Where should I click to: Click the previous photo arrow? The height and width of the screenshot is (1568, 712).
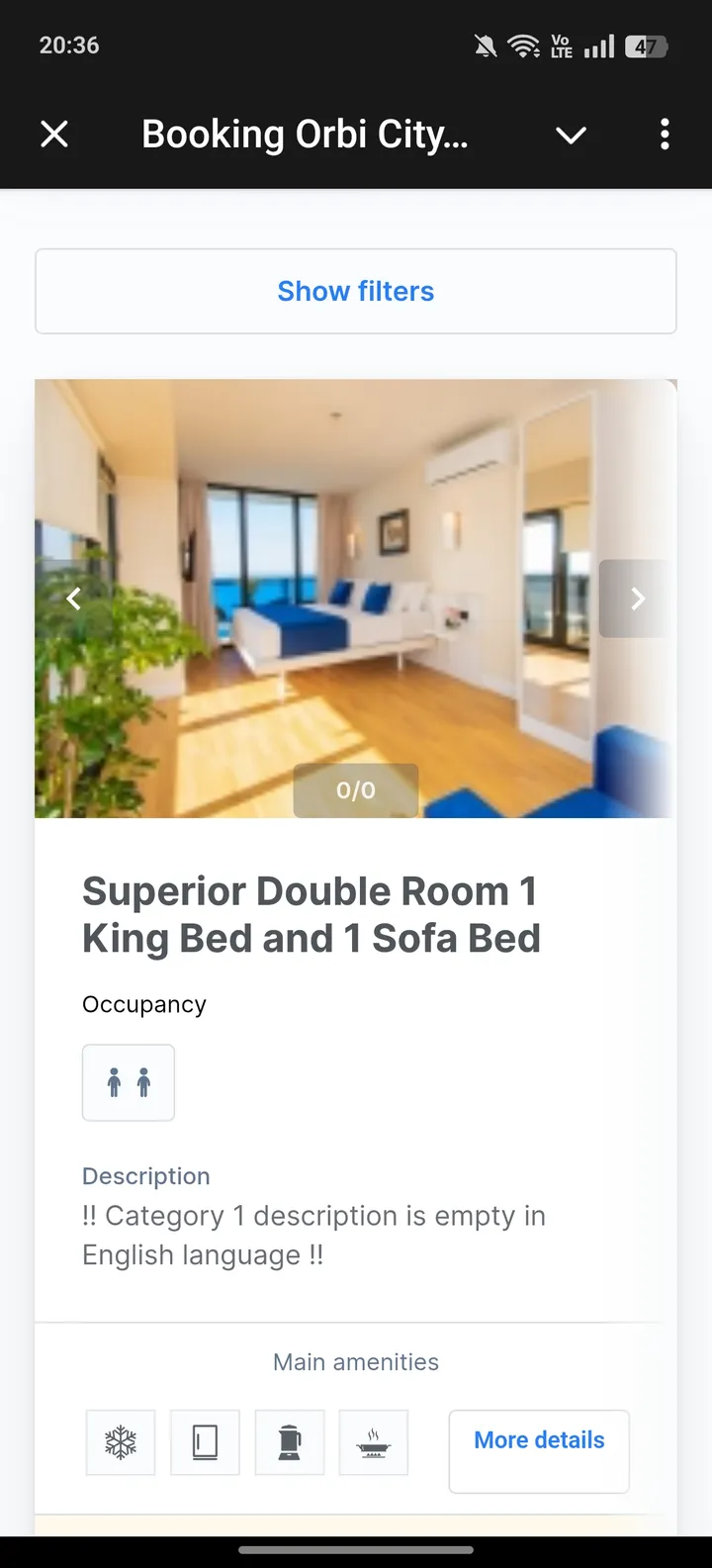74,599
